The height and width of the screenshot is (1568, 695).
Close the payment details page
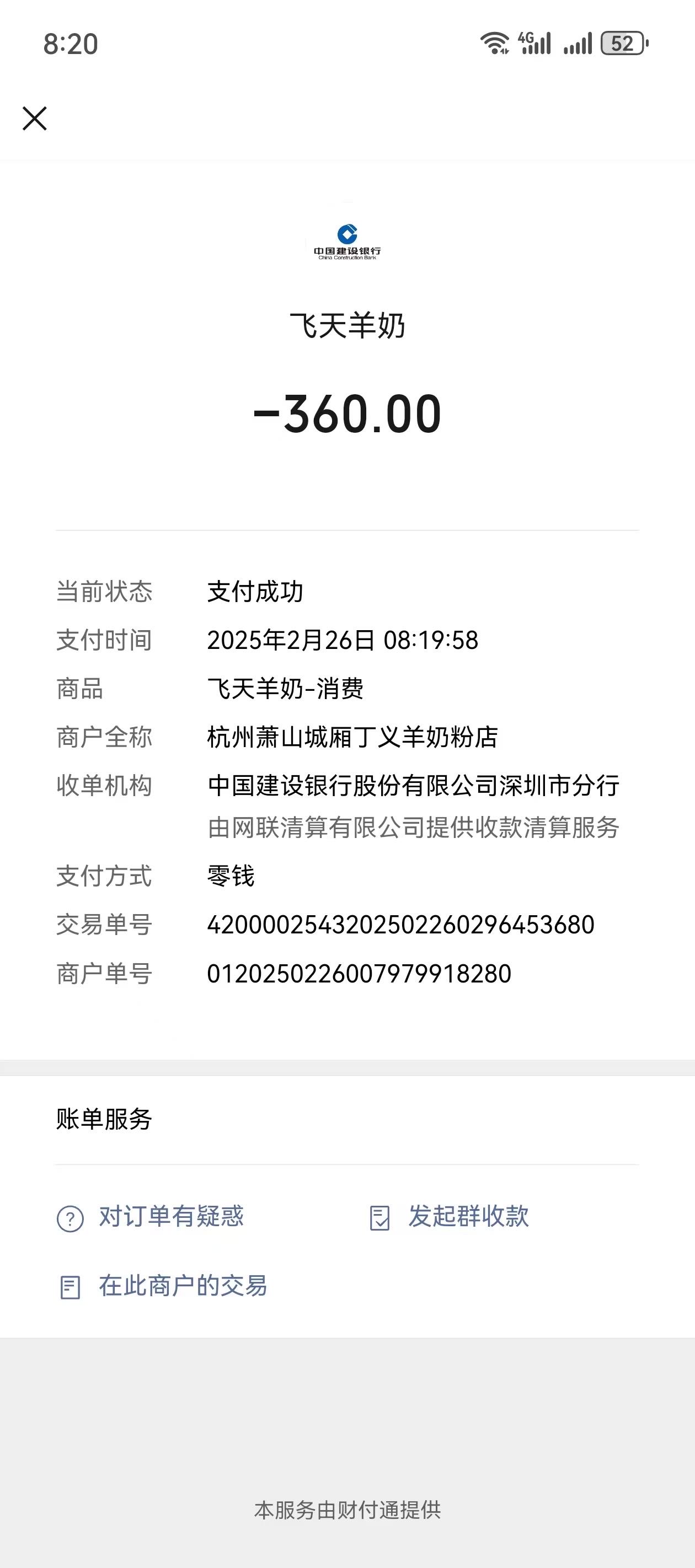(35, 119)
